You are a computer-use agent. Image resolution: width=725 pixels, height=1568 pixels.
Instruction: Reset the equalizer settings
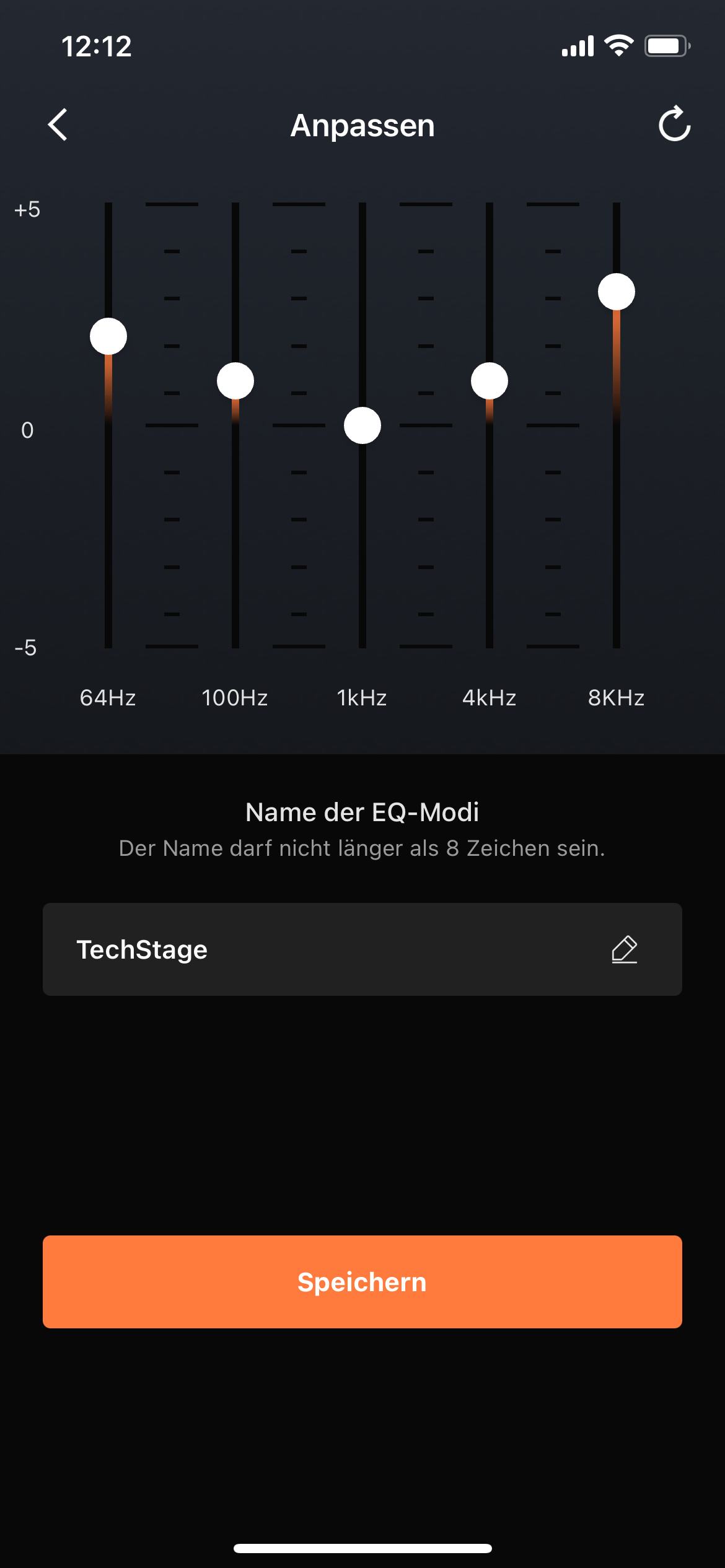click(674, 124)
